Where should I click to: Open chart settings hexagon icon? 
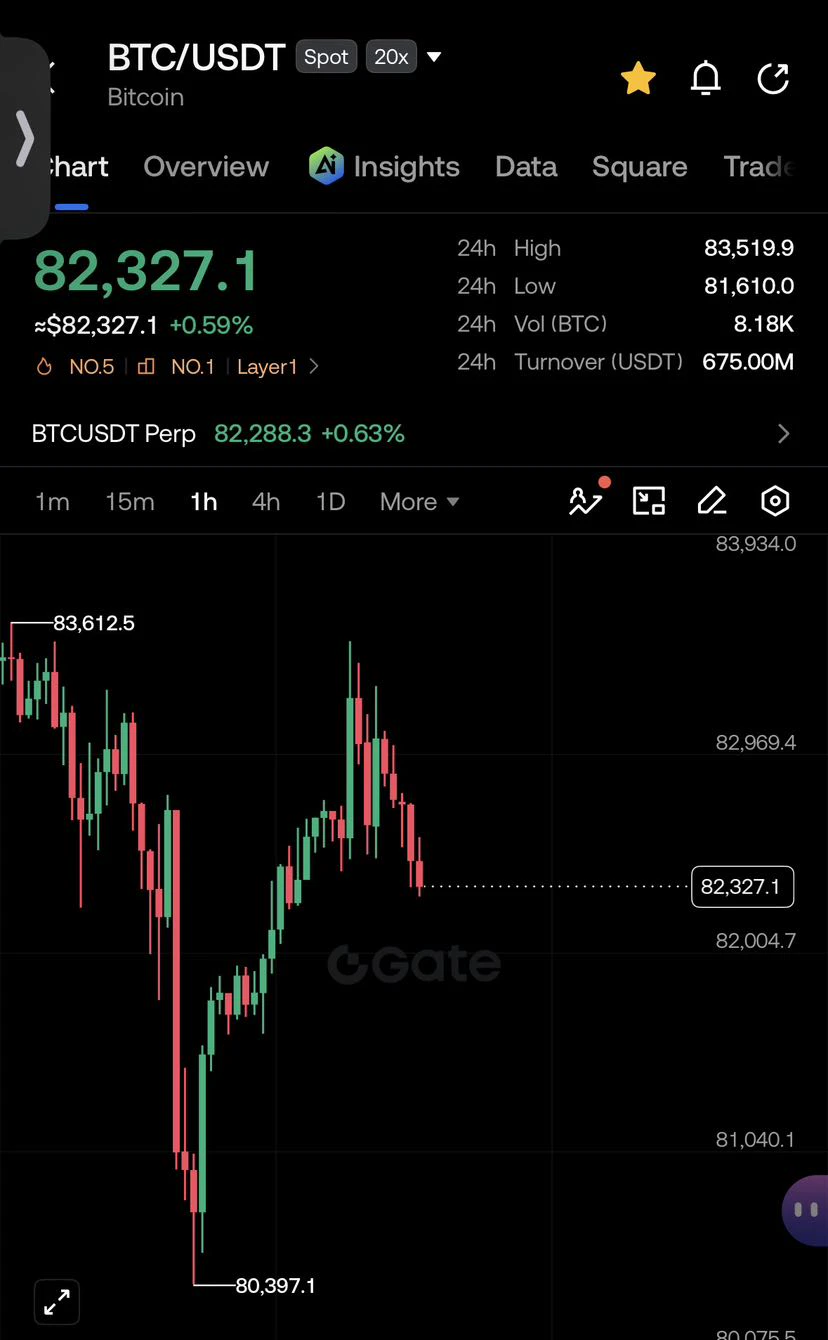pyautogui.click(x=775, y=501)
